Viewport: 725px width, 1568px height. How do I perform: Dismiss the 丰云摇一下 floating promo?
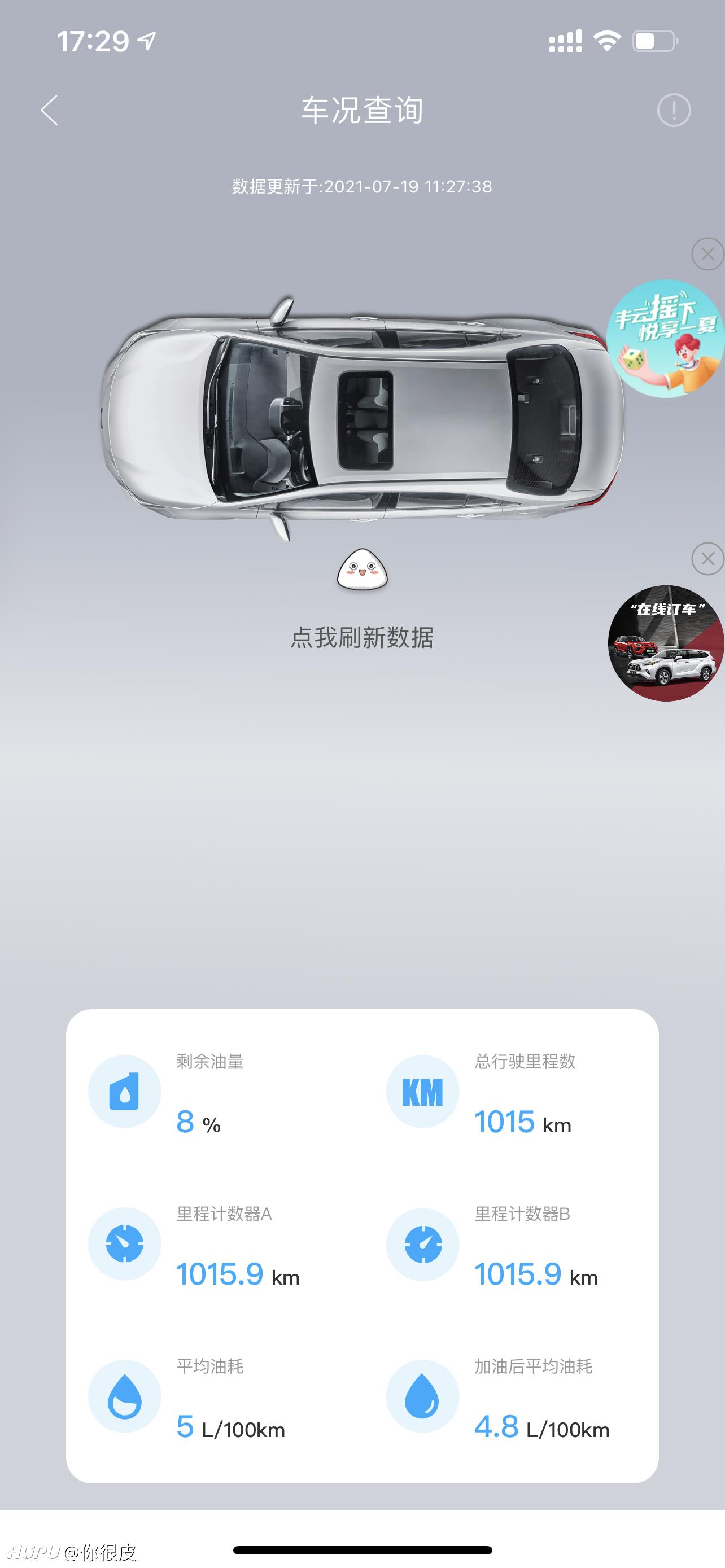click(707, 254)
